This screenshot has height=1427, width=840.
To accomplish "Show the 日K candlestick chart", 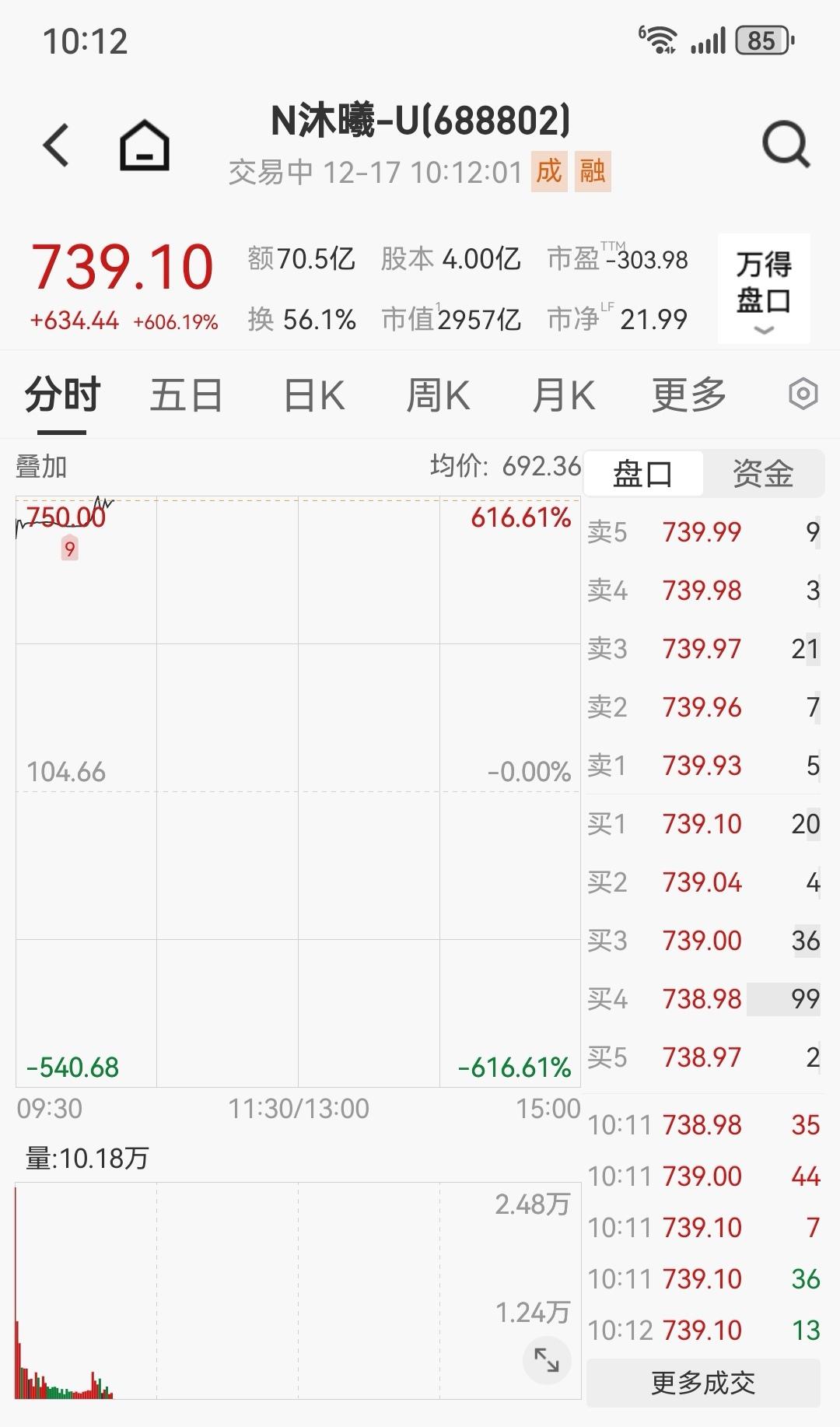I will tap(313, 395).
